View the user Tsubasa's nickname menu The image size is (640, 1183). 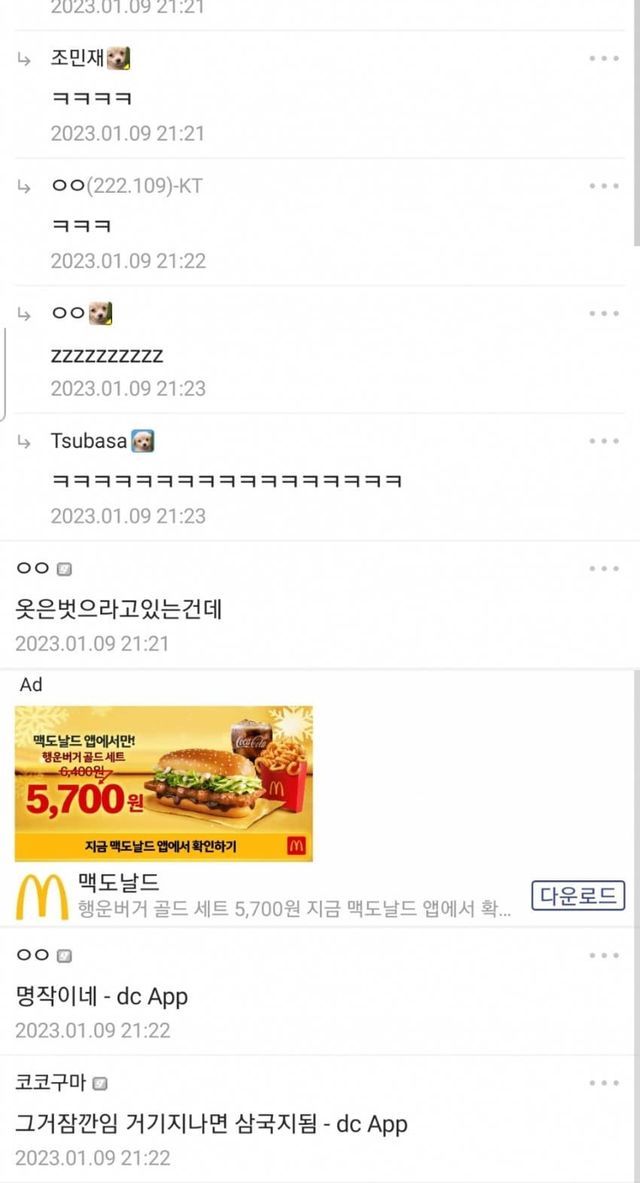89,441
